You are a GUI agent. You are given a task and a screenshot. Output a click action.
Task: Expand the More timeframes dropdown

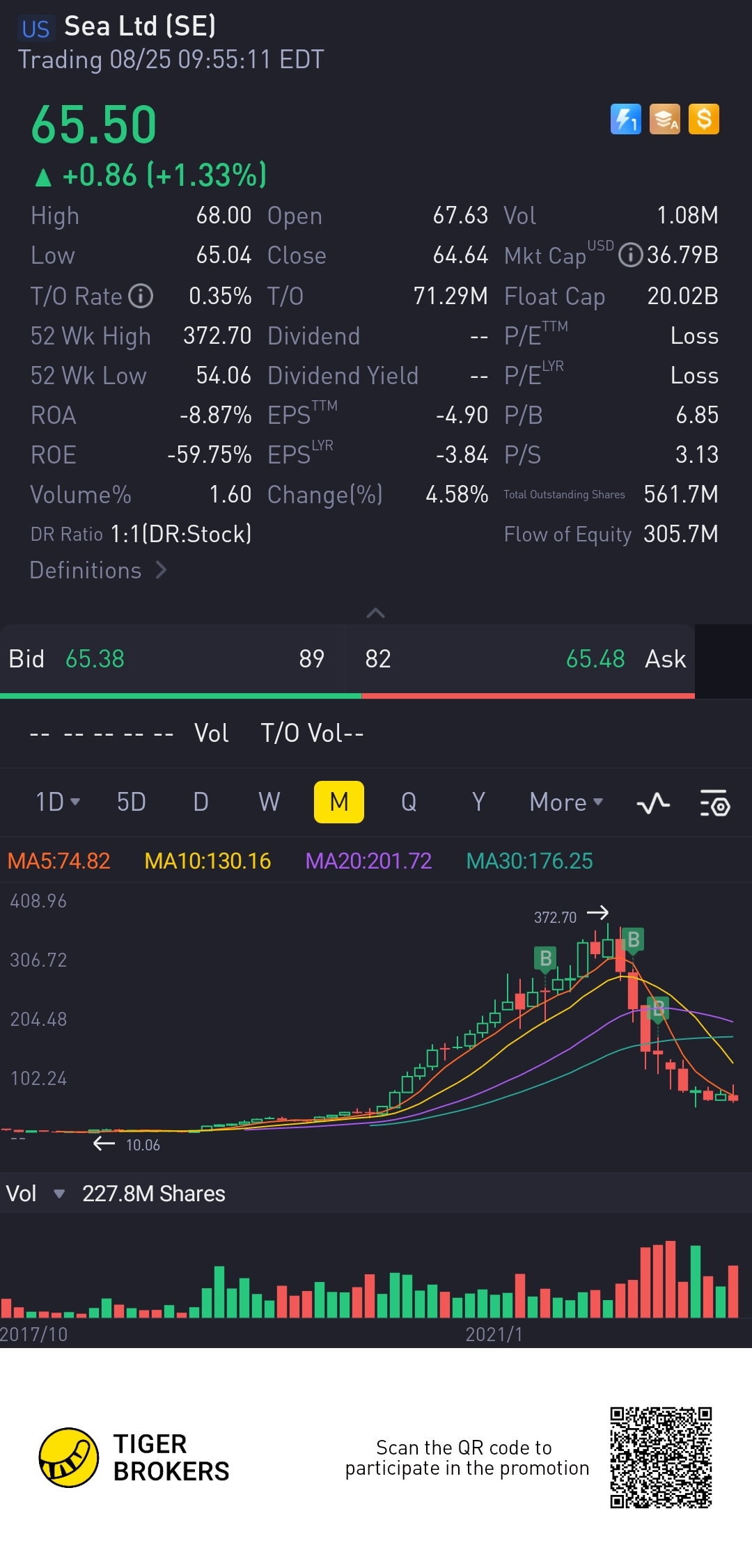pyautogui.click(x=565, y=802)
